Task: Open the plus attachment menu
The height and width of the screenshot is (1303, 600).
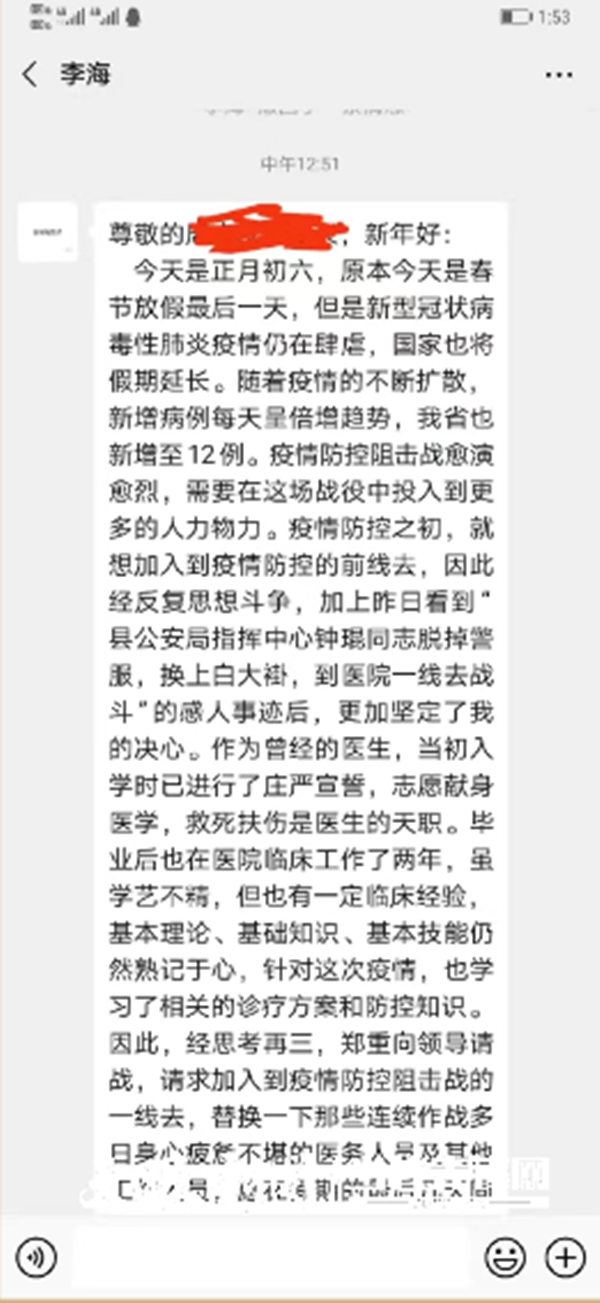Action: [564, 1256]
